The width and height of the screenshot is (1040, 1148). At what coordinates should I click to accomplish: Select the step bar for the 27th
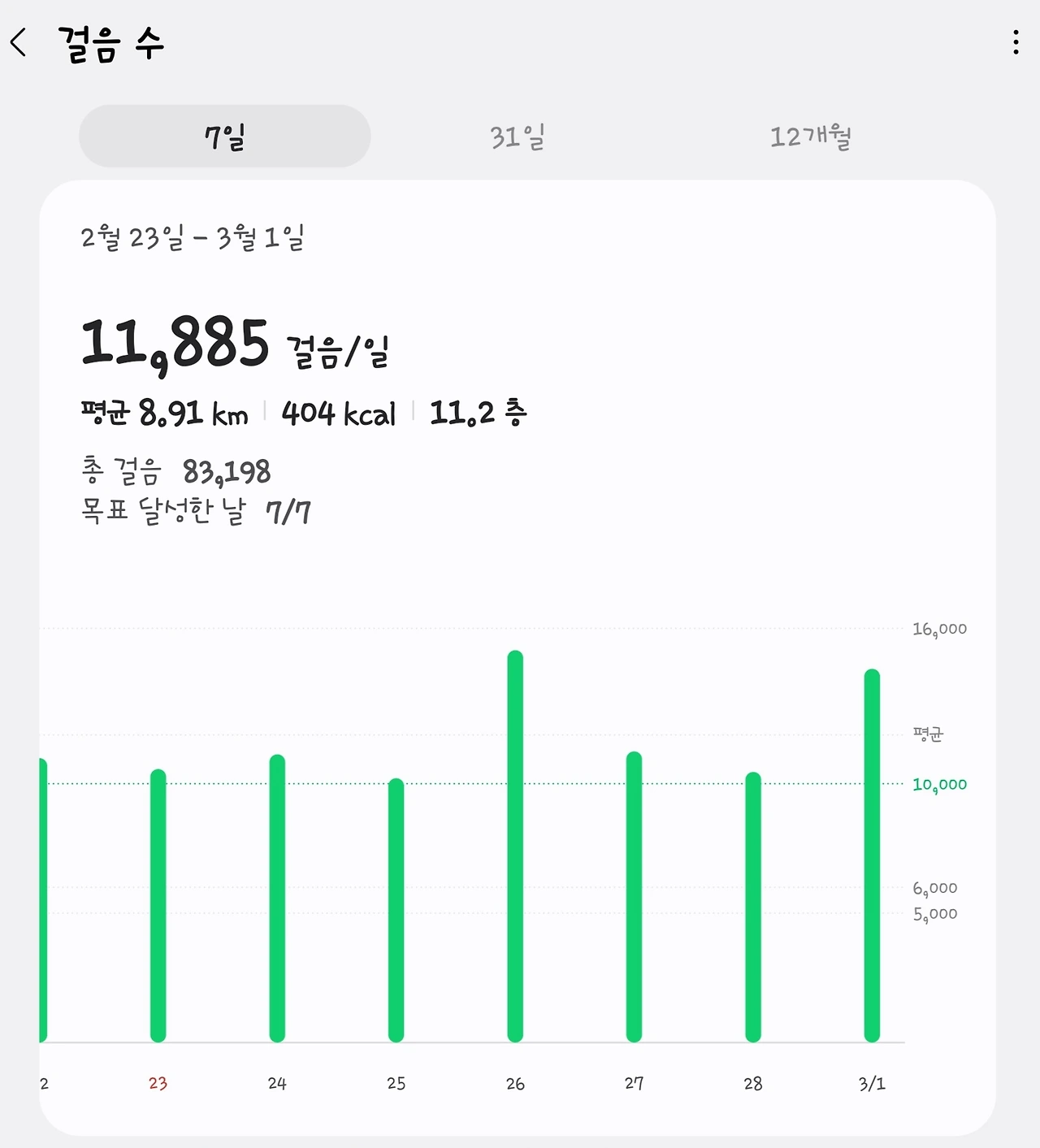(634, 897)
